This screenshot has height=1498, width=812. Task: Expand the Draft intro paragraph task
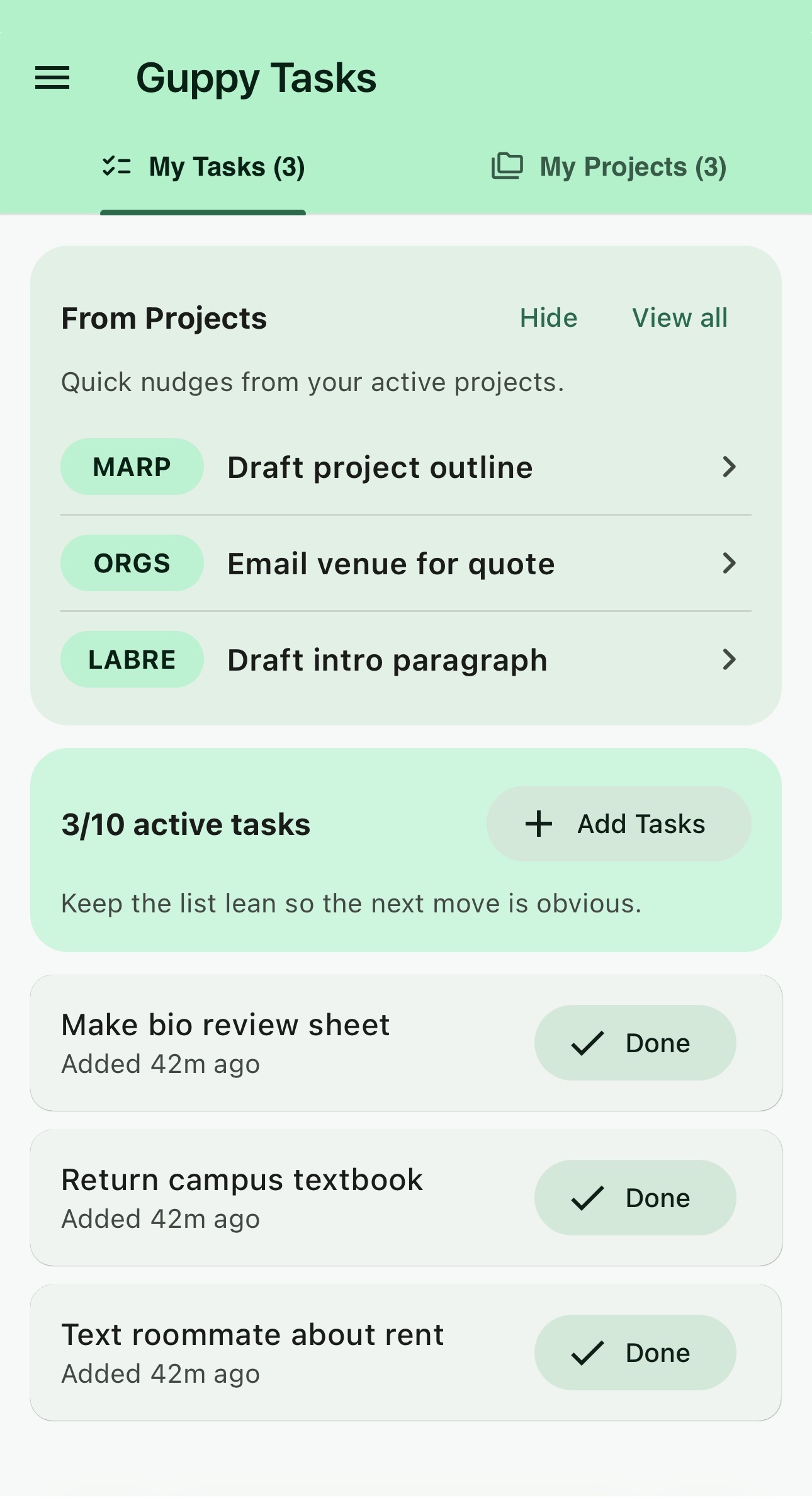(728, 659)
